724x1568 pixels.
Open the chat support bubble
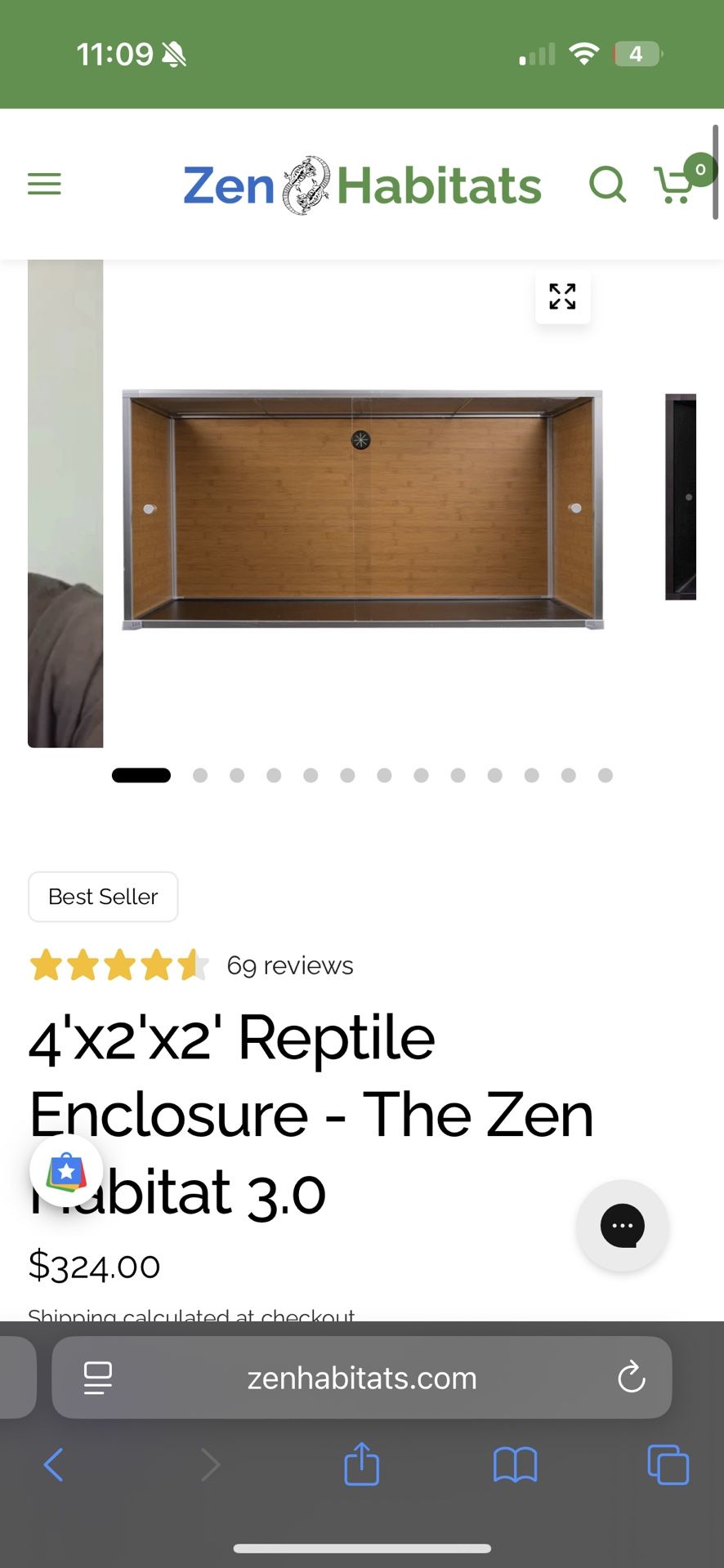(622, 1225)
